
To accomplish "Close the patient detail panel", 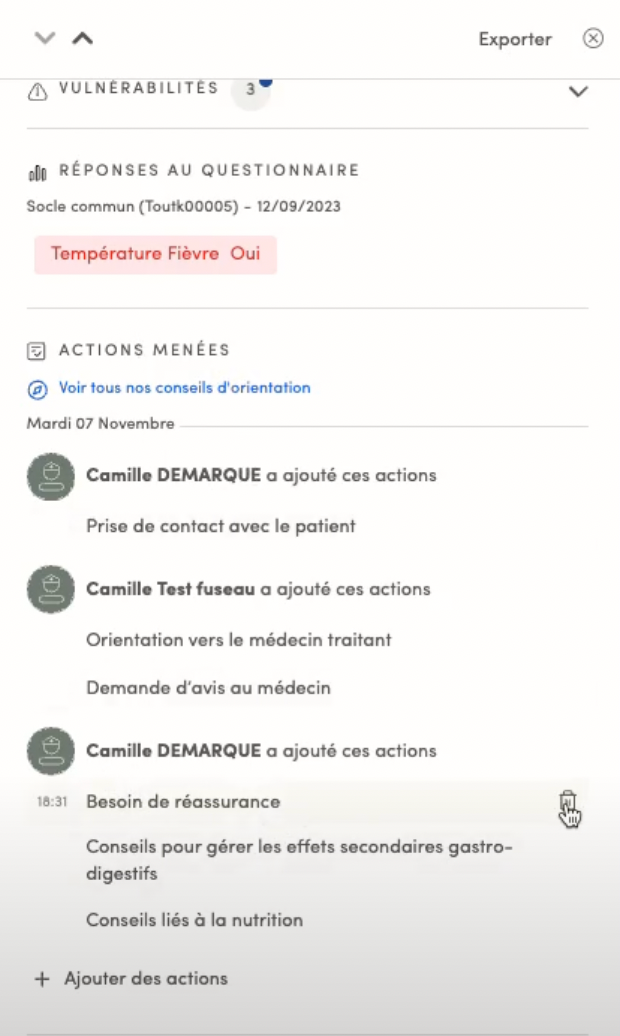I will [x=593, y=39].
